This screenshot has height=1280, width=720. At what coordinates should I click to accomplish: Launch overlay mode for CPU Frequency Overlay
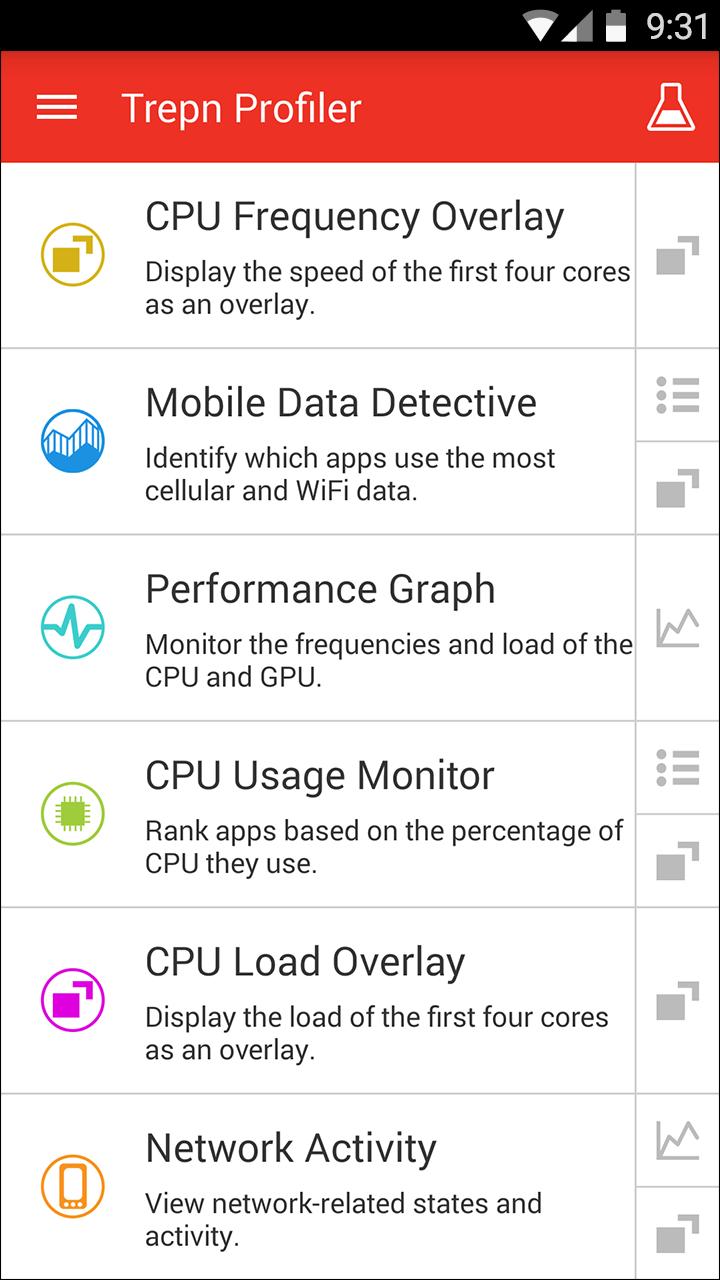coord(677,256)
